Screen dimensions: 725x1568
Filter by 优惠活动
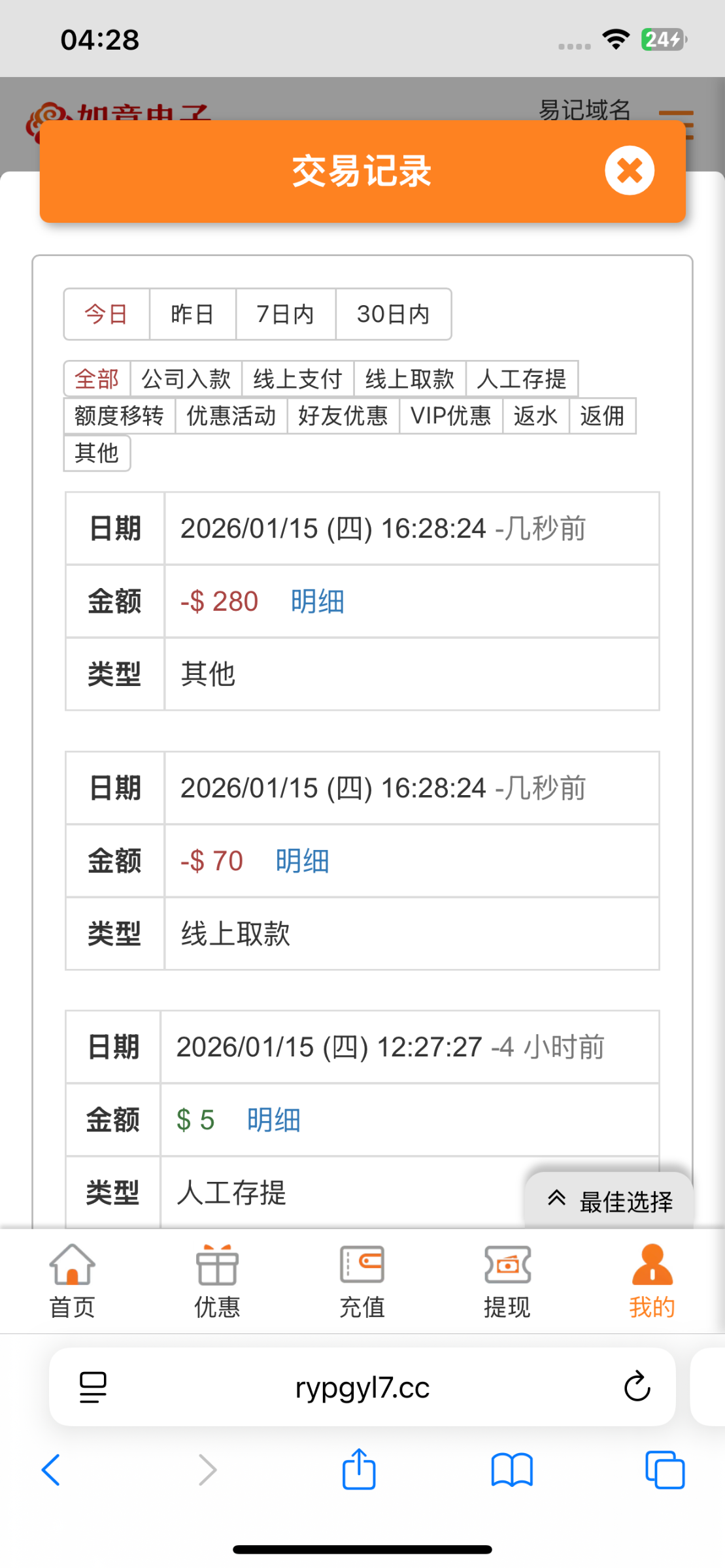(x=231, y=416)
